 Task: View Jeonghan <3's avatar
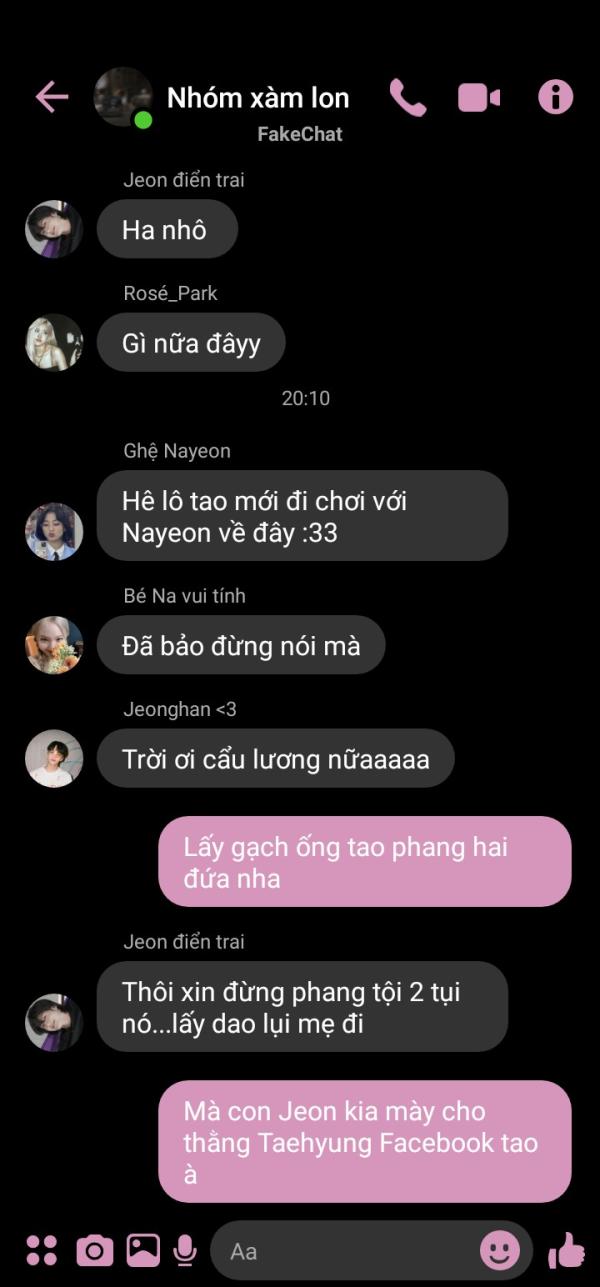[54, 758]
